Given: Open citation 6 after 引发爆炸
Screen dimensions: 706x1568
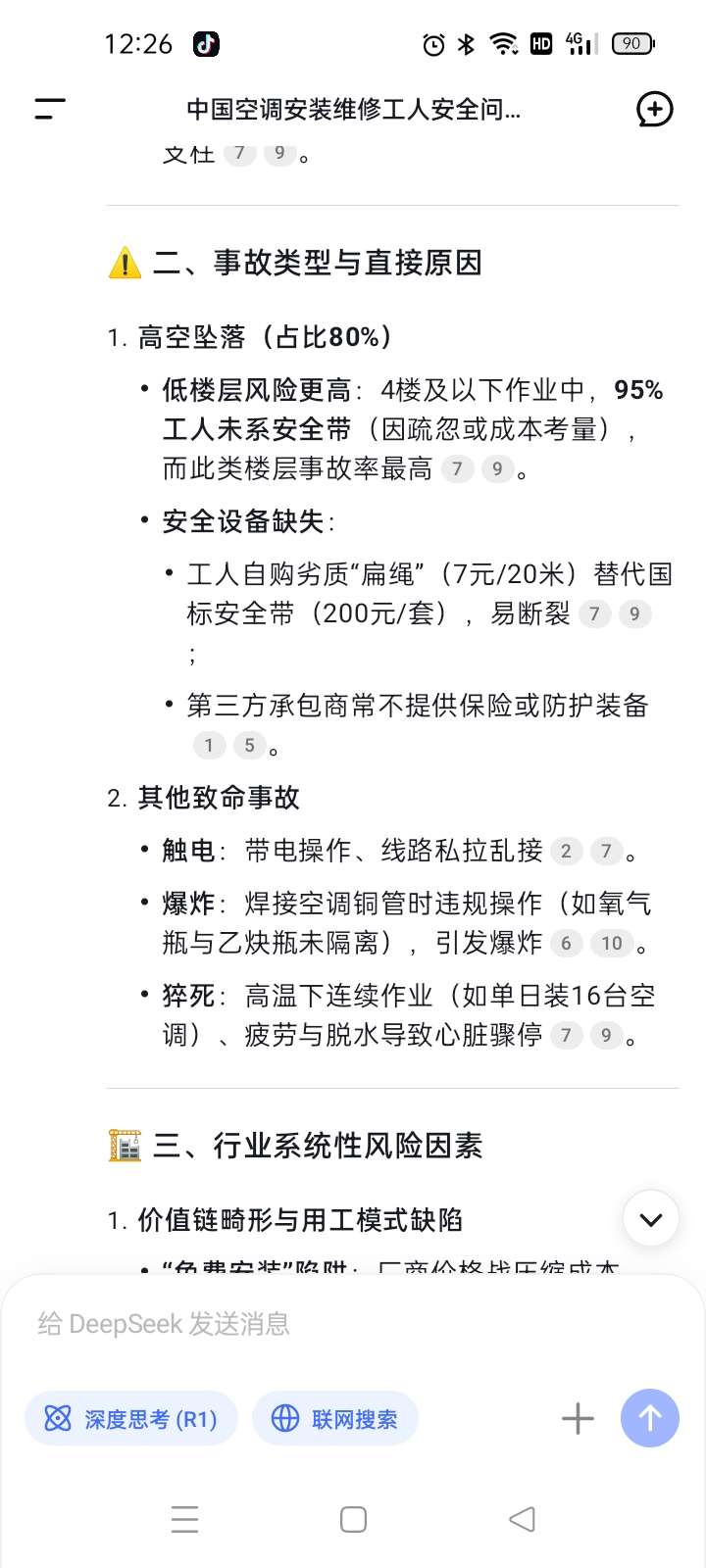Looking at the screenshot, I should click(x=566, y=944).
